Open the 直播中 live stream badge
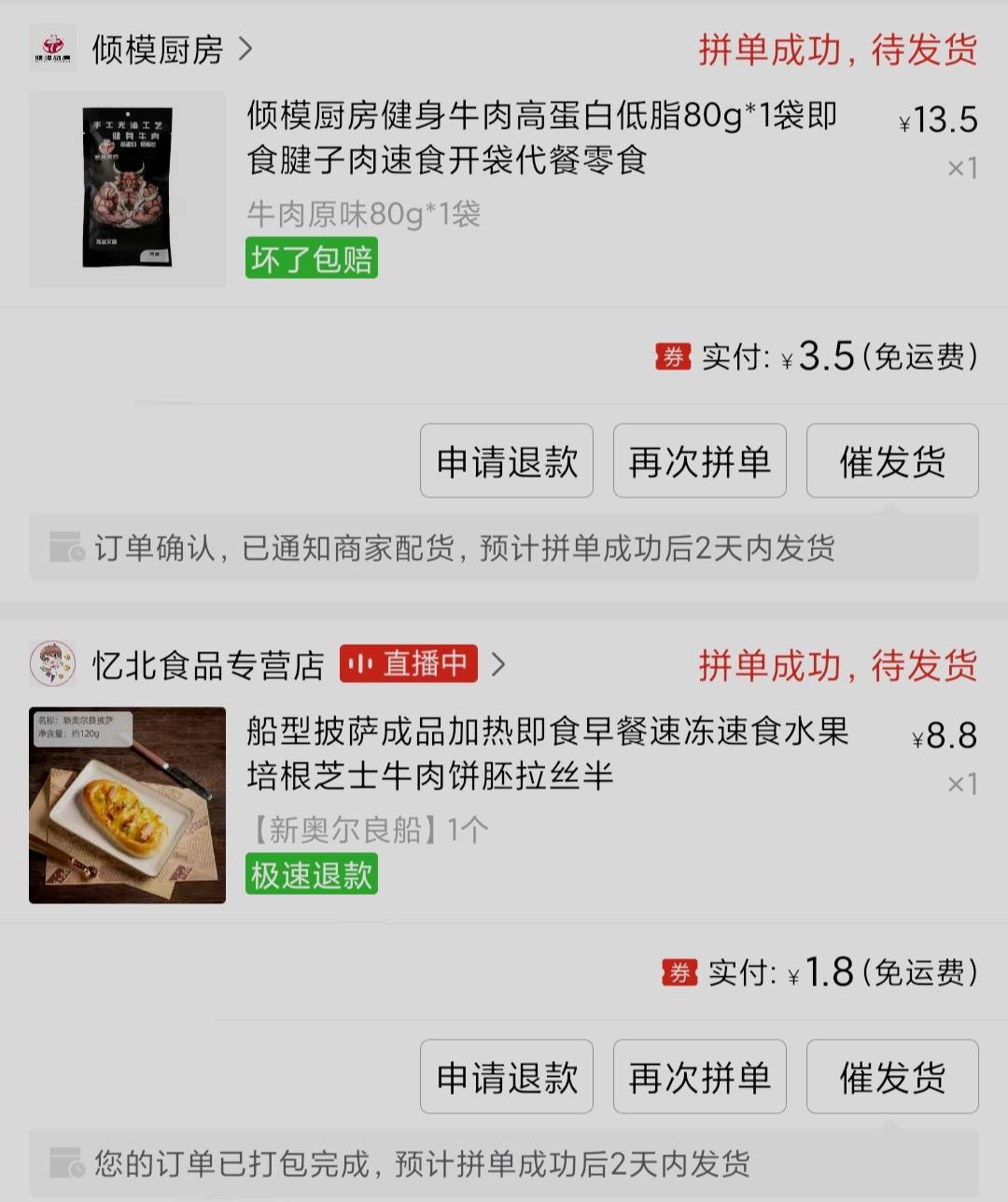Image resolution: width=1008 pixels, height=1202 pixels. click(x=408, y=664)
